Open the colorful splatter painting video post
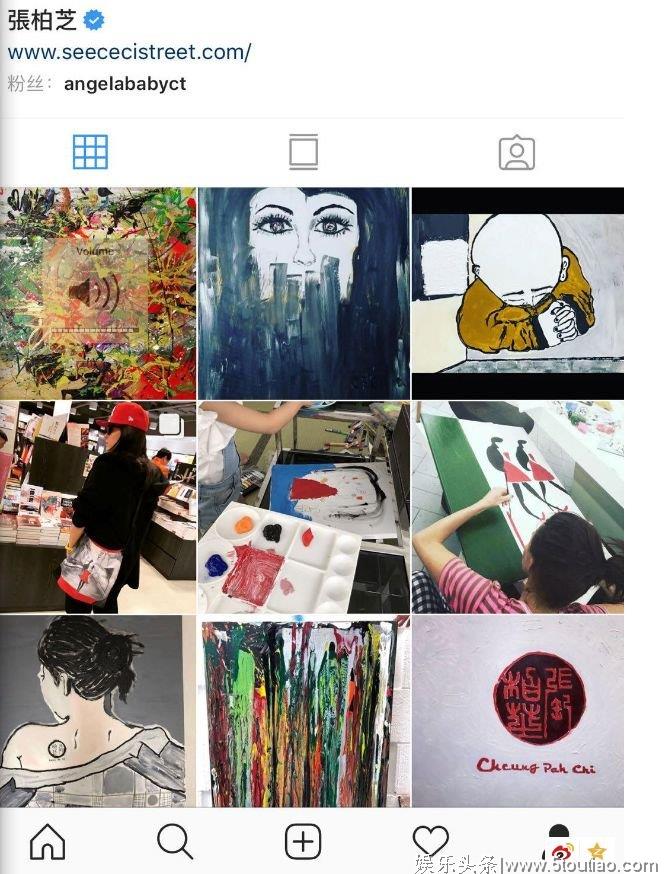The width and height of the screenshot is (666, 874). (98, 293)
